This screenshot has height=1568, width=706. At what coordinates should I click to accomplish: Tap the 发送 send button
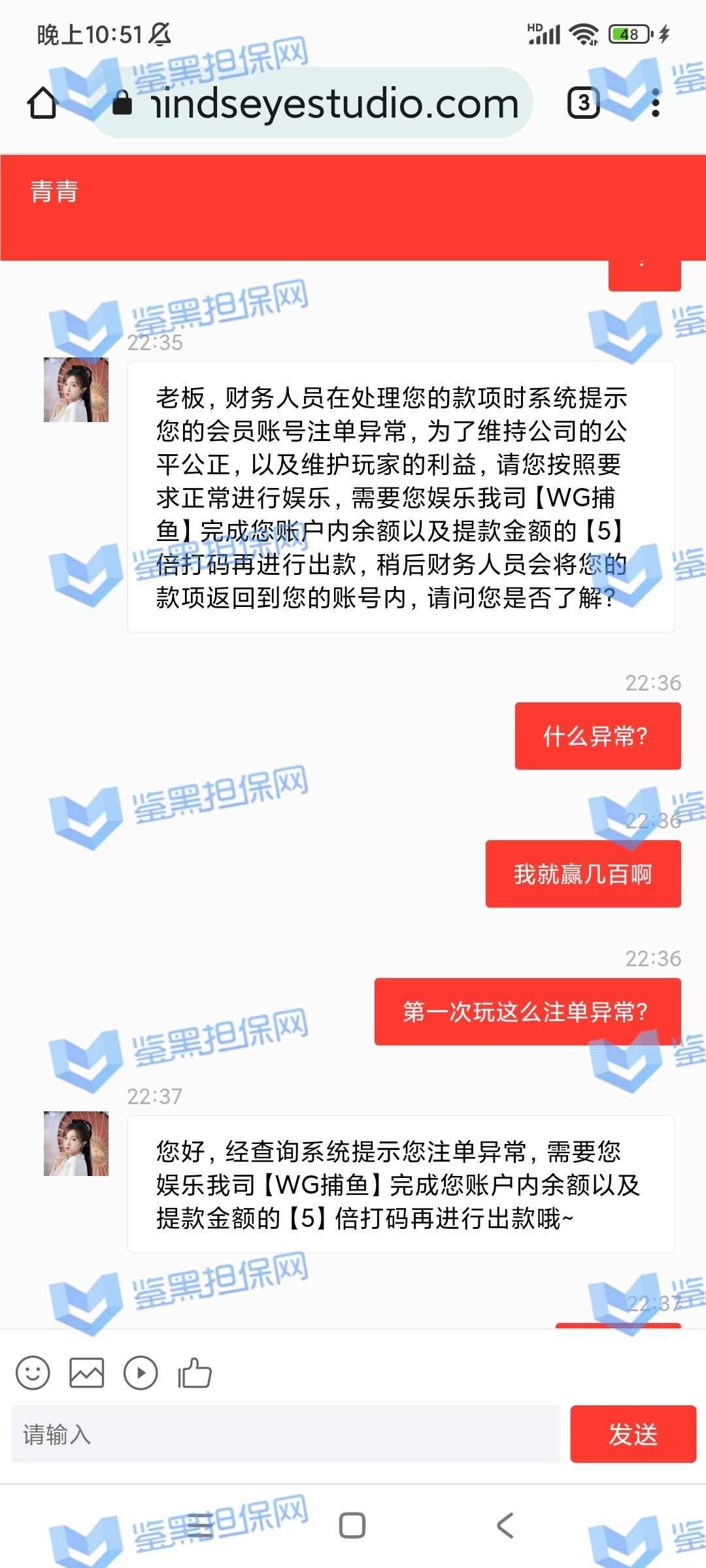click(633, 1434)
